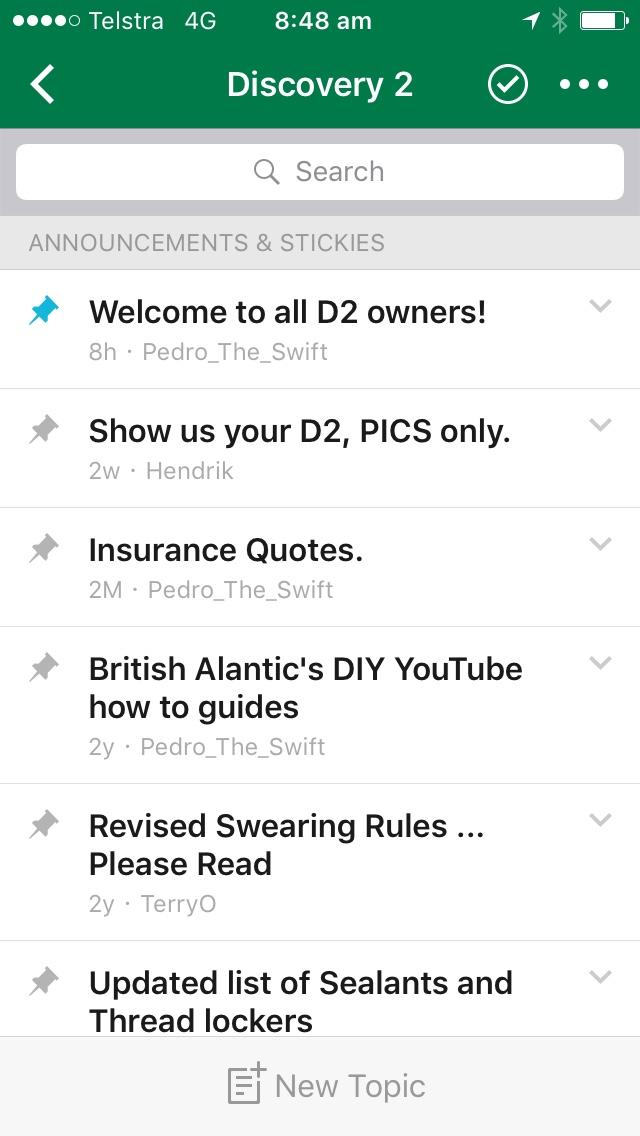
Task: Tap the checkmark circle icon
Action: tap(508, 85)
